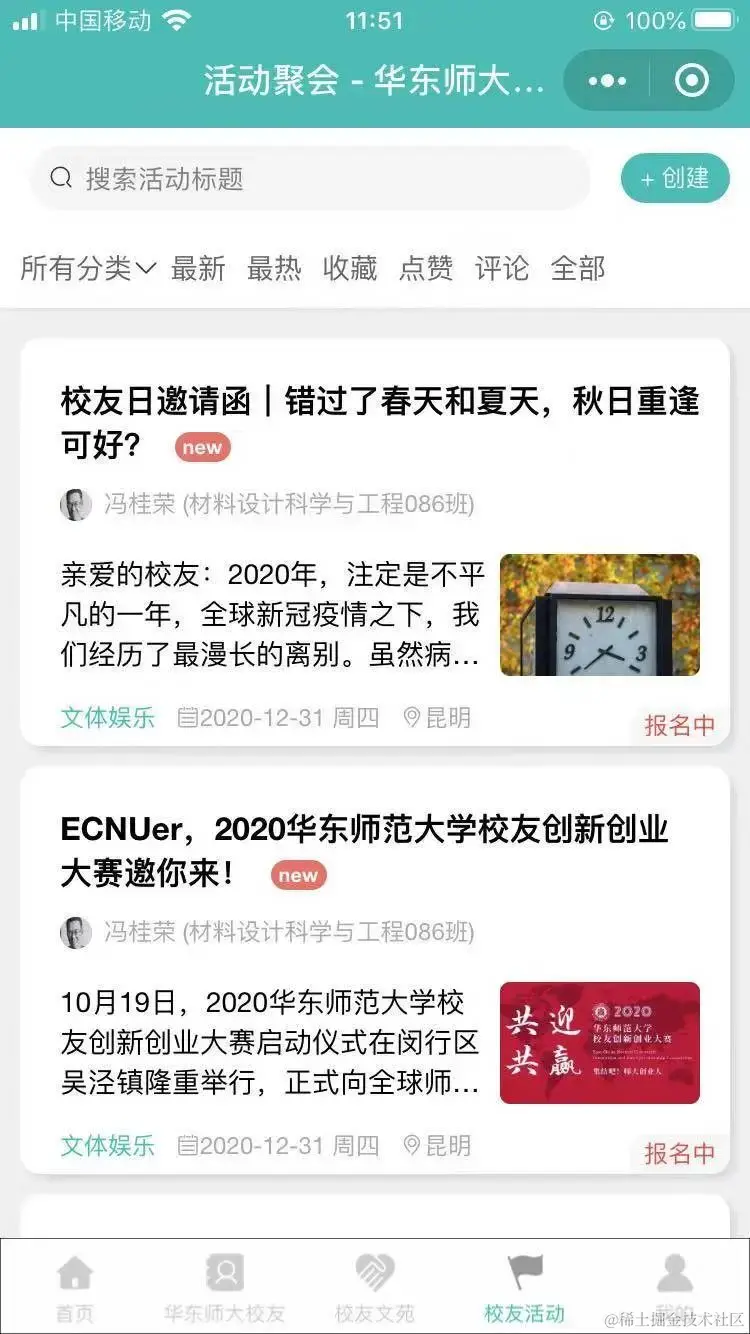Show 全部 activities
Image resolution: width=750 pixels, height=1334 pixels.
click(578, 268)
